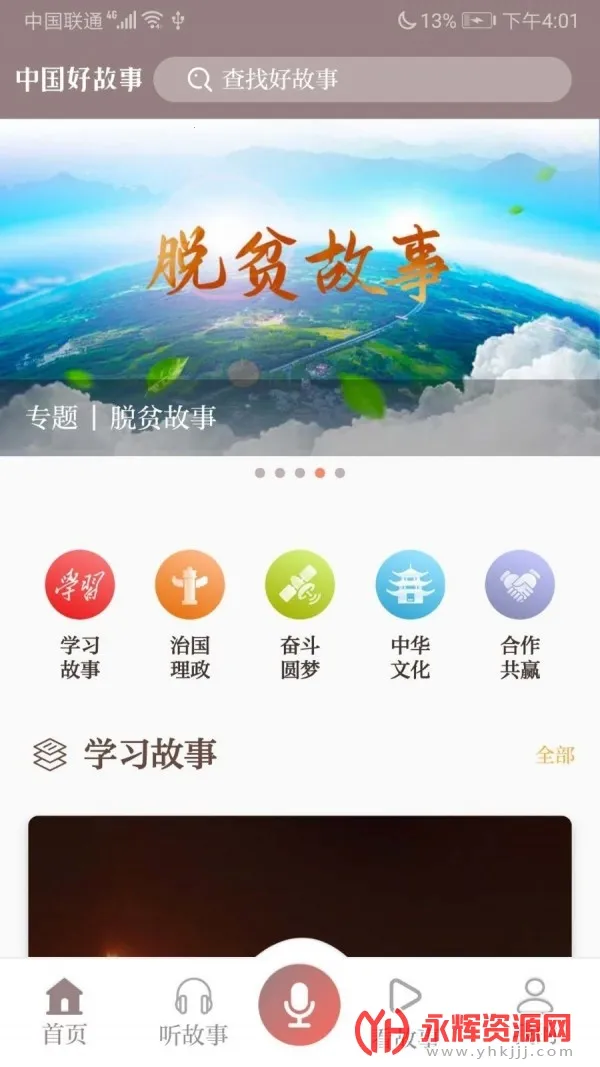Viewport: 600px width, 1067px height.
Task: Open the 脱贫故事 banner
Action: (300, 285)
